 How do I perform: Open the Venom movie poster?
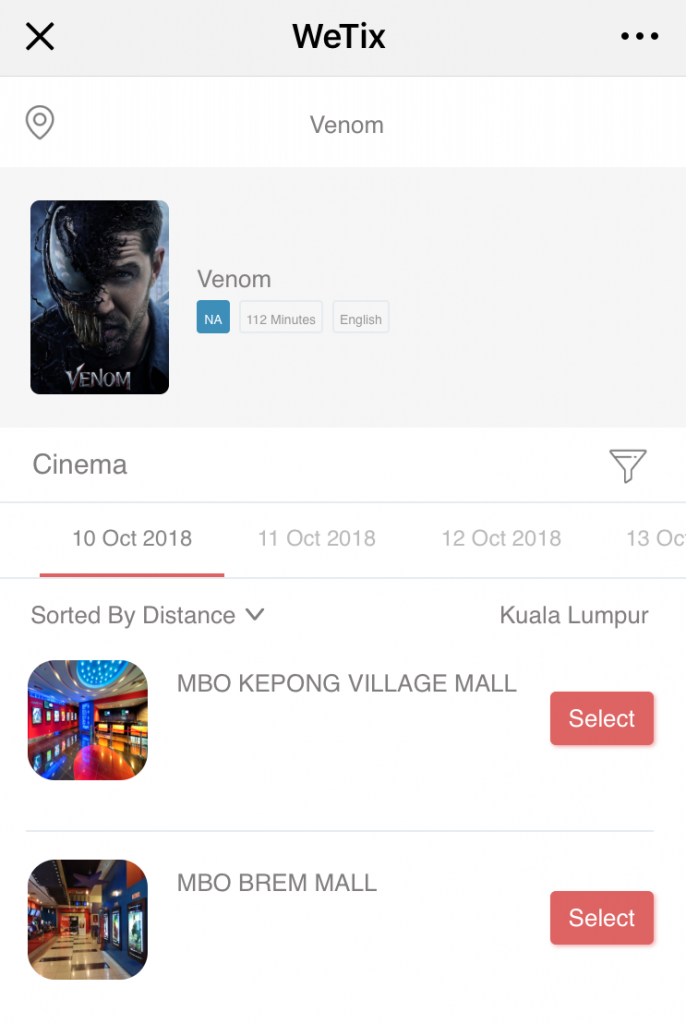point(99,297)
